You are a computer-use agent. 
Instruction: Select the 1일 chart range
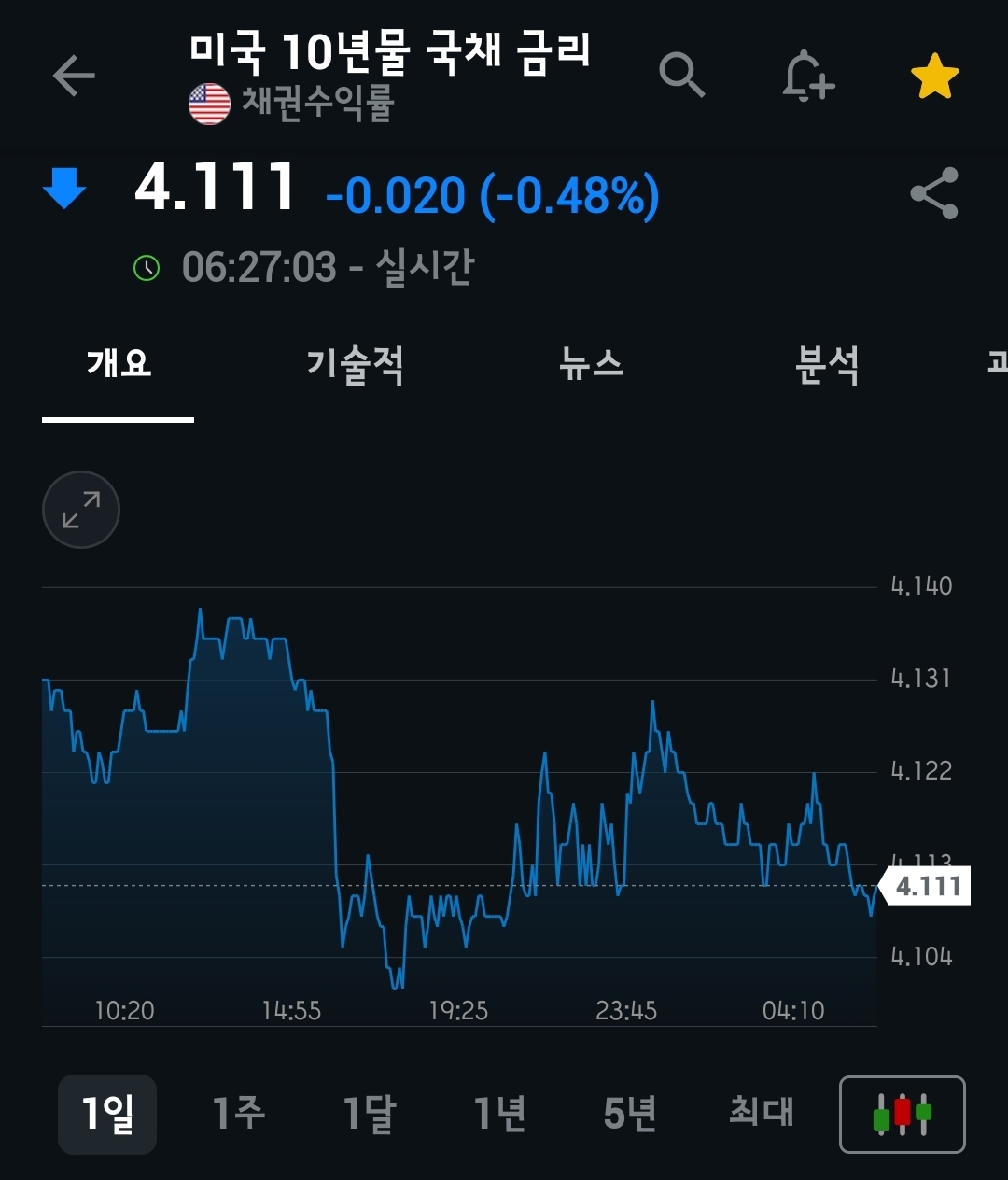pos(107,1114)
